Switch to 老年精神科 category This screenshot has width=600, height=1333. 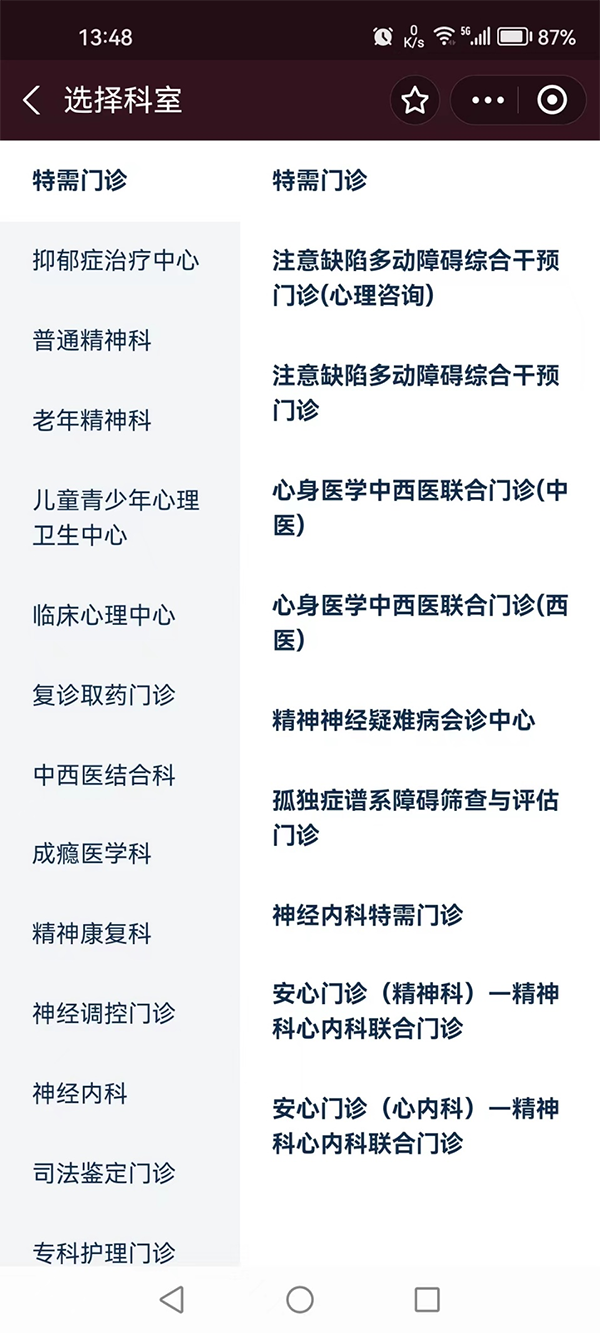pos(92,421)
